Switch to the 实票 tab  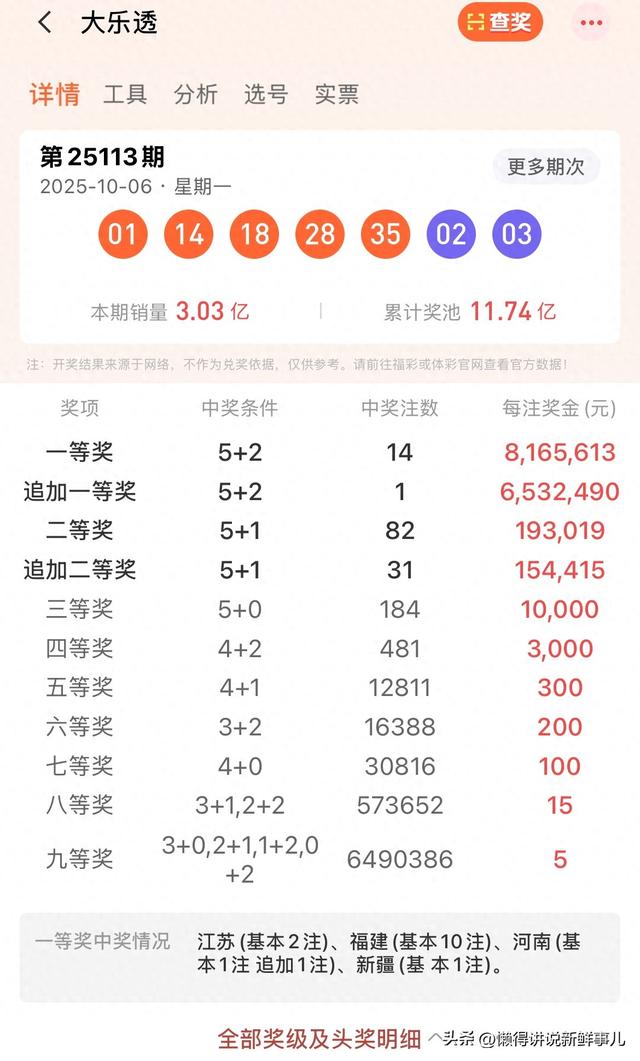[x=336, y=94]
